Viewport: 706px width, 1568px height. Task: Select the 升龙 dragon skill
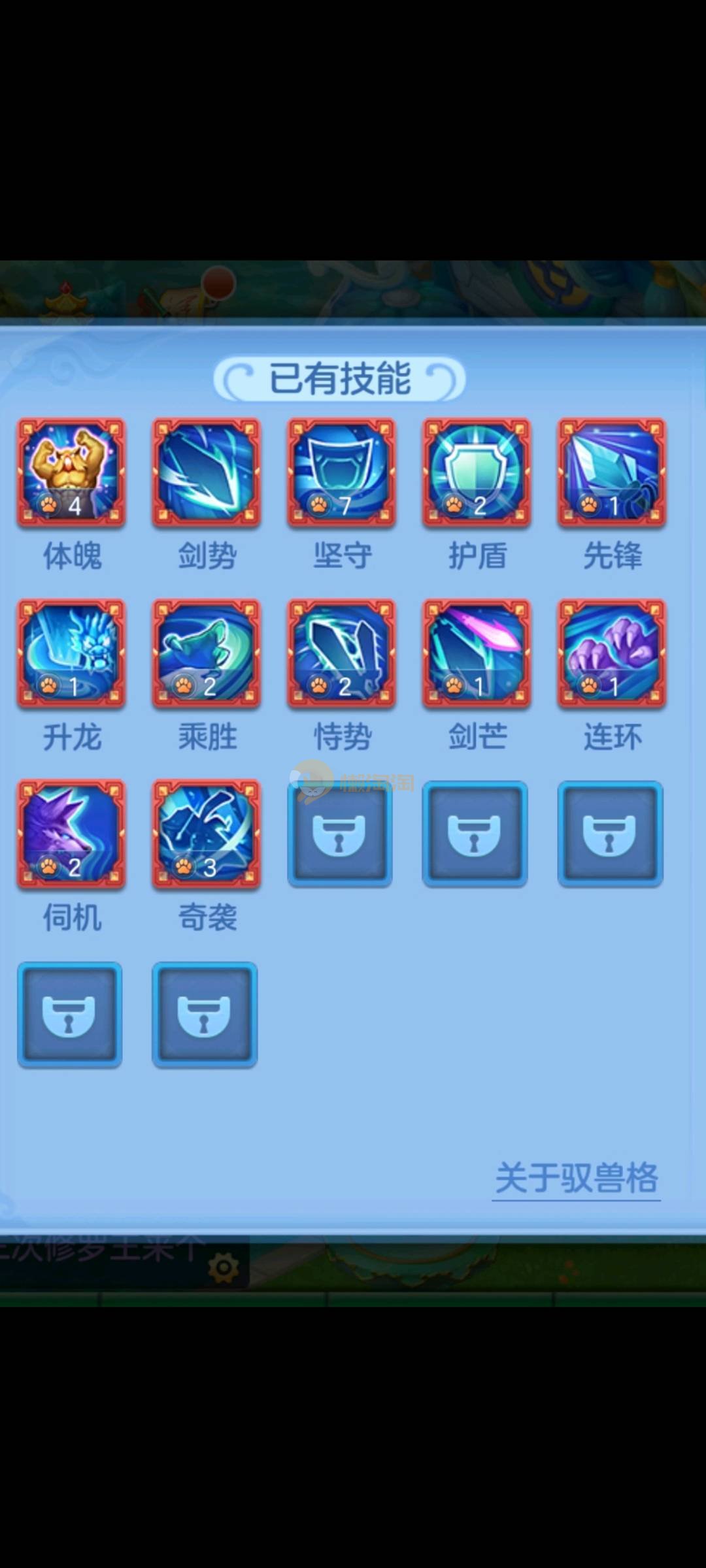pos(71,653)
